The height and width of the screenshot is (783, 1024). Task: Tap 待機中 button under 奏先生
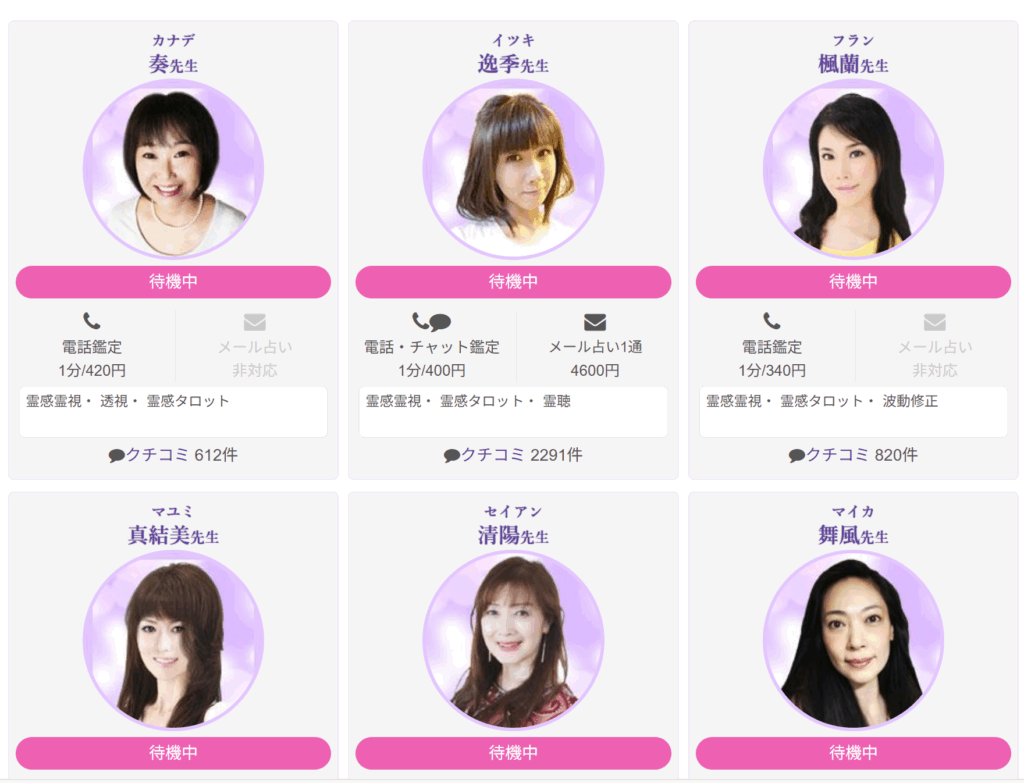[x=173, y=282]
